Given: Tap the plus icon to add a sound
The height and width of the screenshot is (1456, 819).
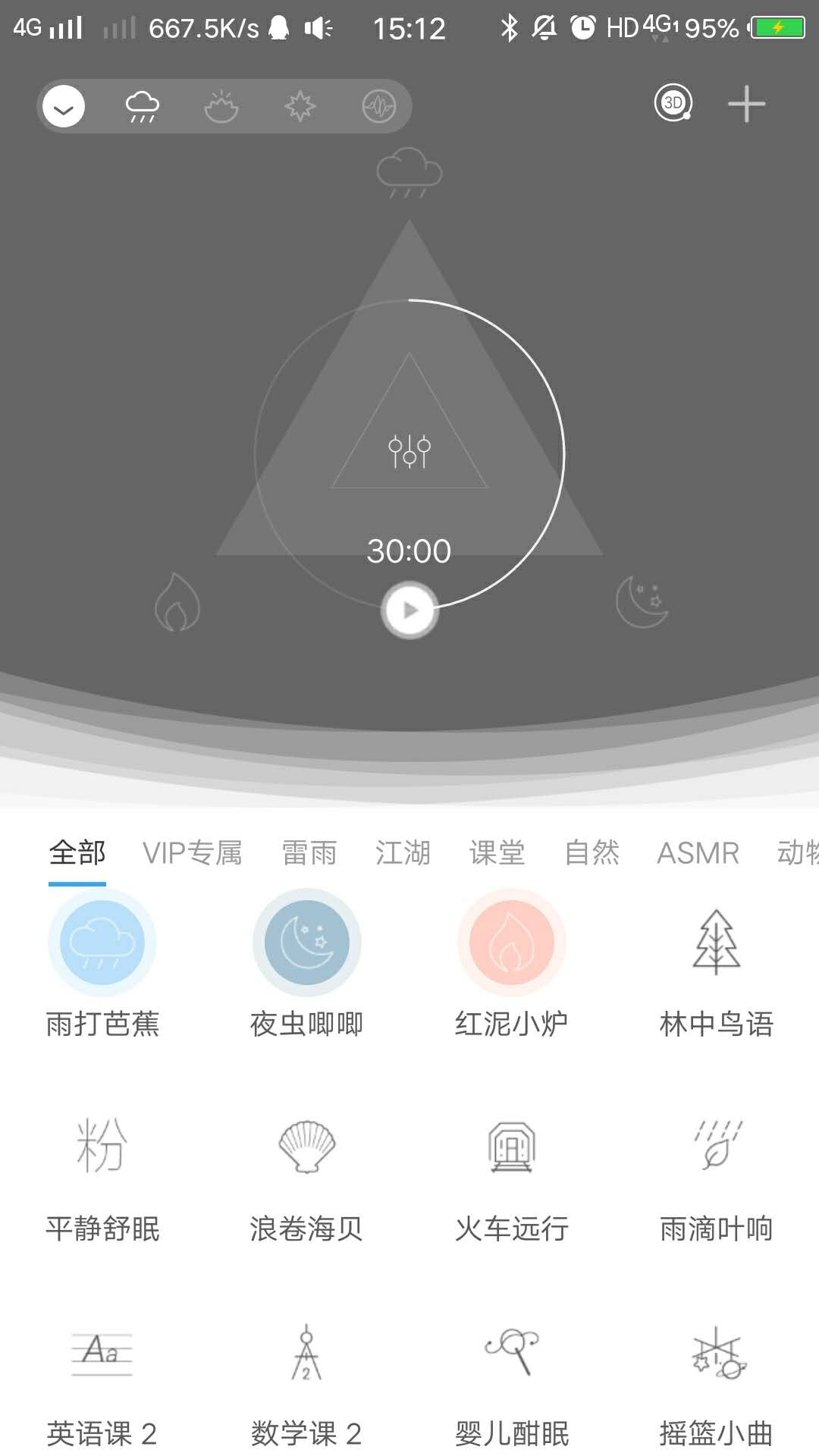Looking at the screenshot, I should coord(746,104).
